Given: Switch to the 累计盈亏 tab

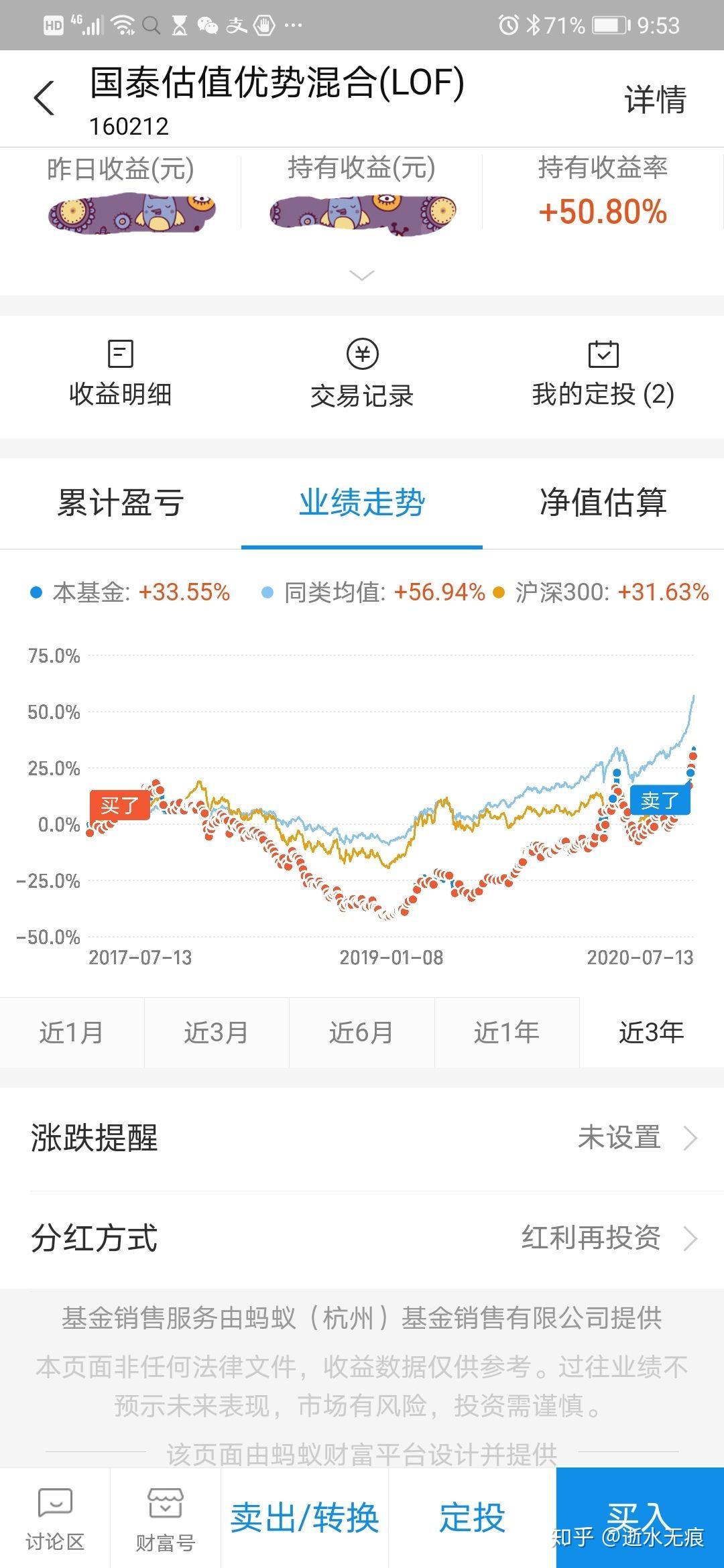Looking at the screenshot, I should (x=121, y=503).
